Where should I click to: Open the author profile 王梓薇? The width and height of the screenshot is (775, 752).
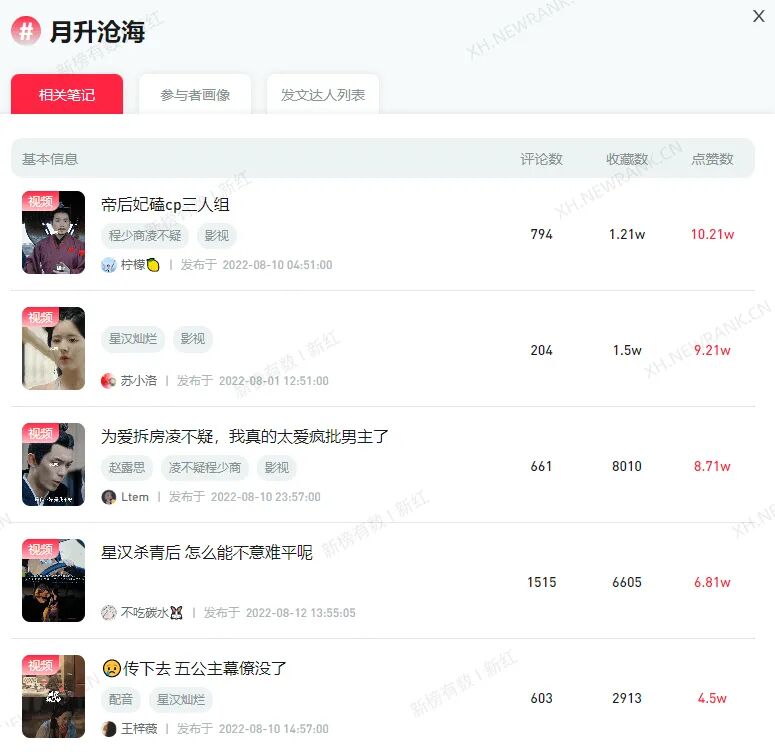pyautogui.click(x=140, y=729)
